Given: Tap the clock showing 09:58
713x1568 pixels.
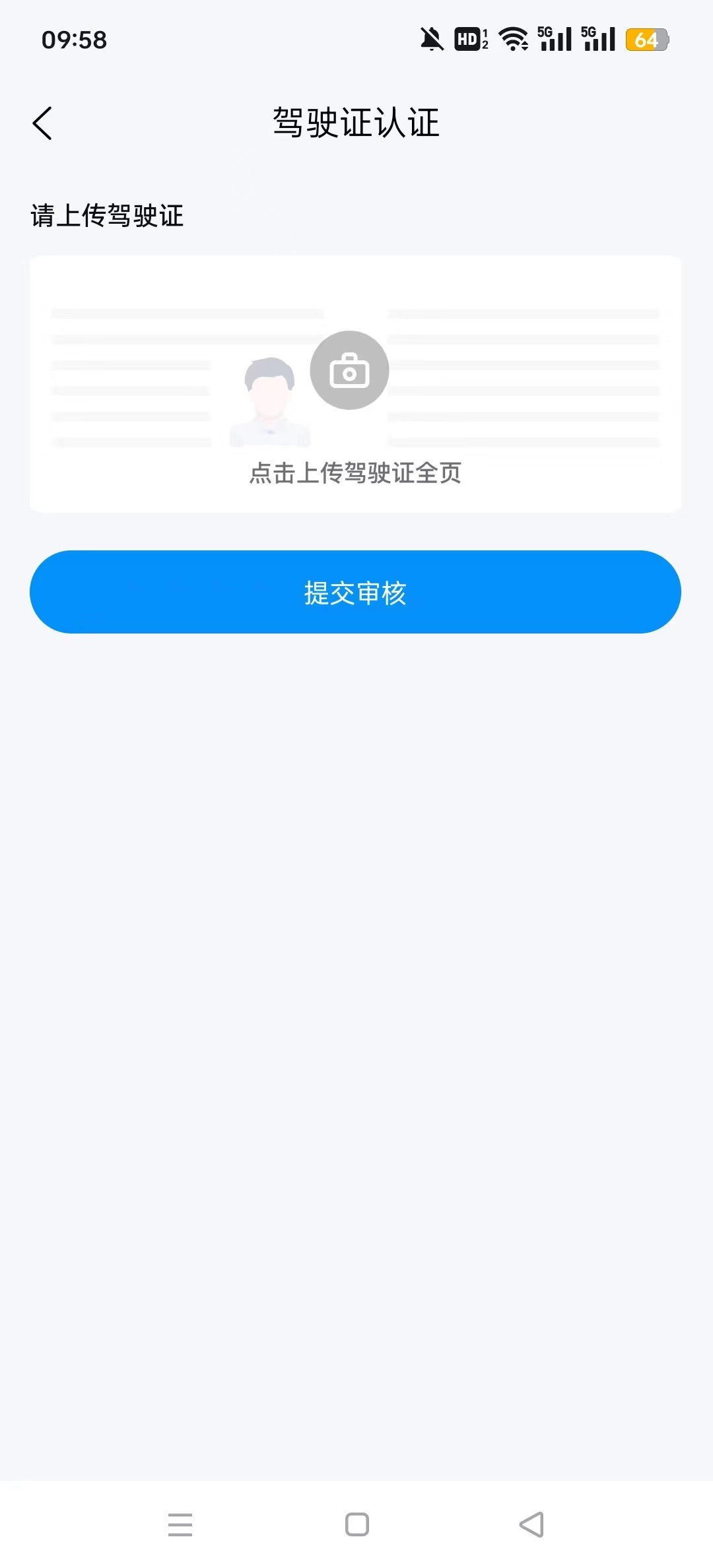Looking at the screenshot, I should tap(73, 40).
